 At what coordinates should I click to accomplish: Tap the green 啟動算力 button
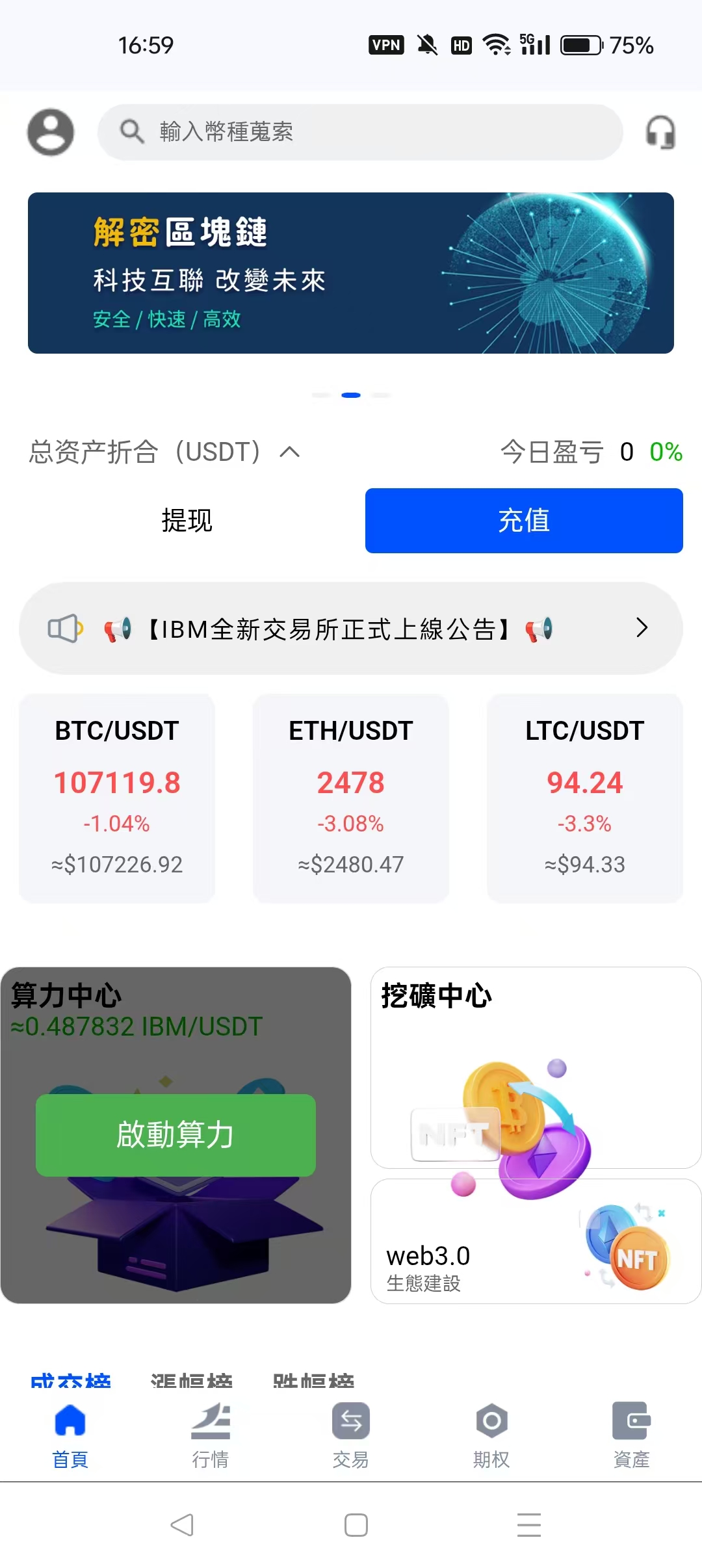(x=175, y=1135)
